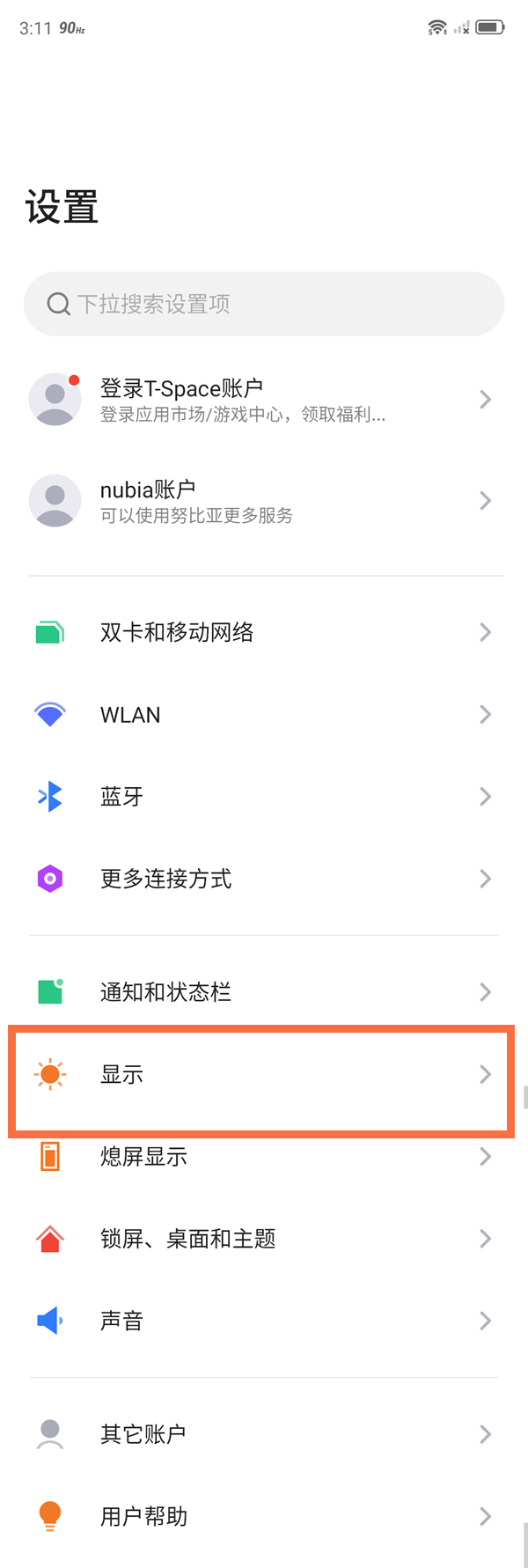
Task: Open 通知和状态栏 settings
Action: (x=264, y=992)
